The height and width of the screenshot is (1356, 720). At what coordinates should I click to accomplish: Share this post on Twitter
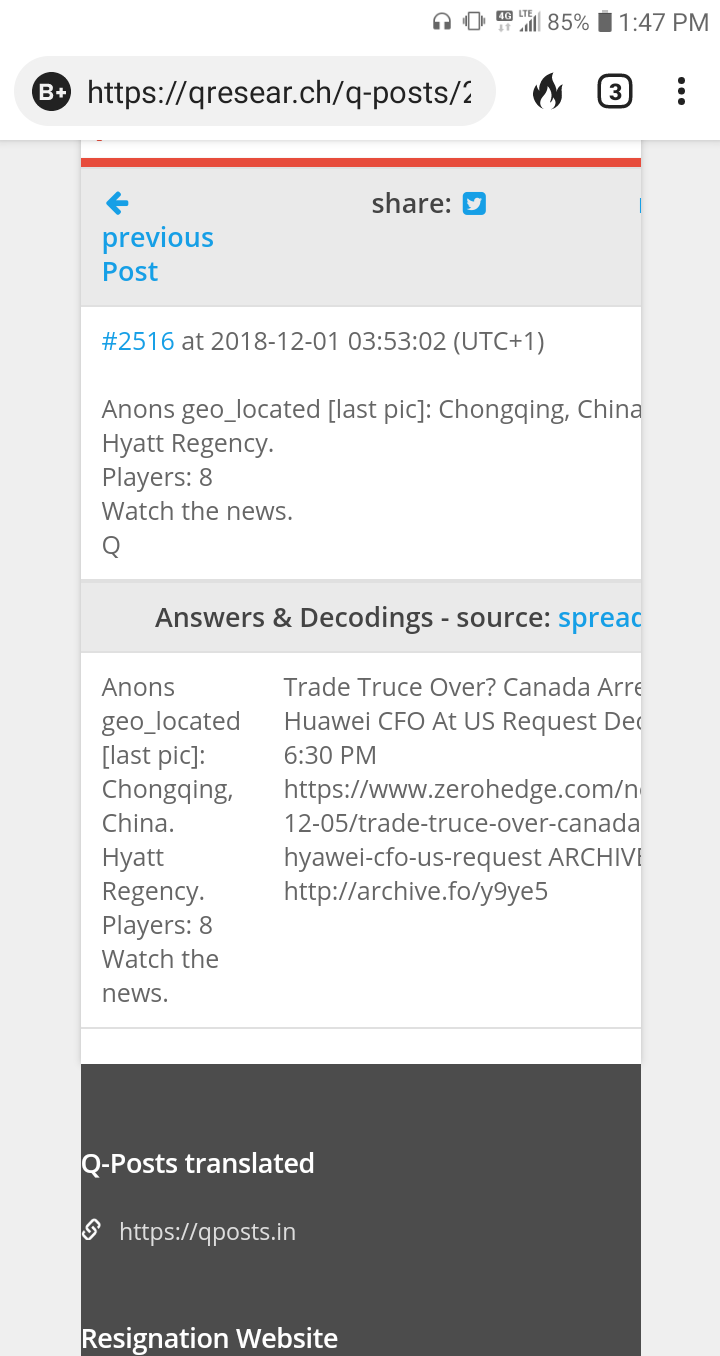pyautogui.click(x=474, y=204)
